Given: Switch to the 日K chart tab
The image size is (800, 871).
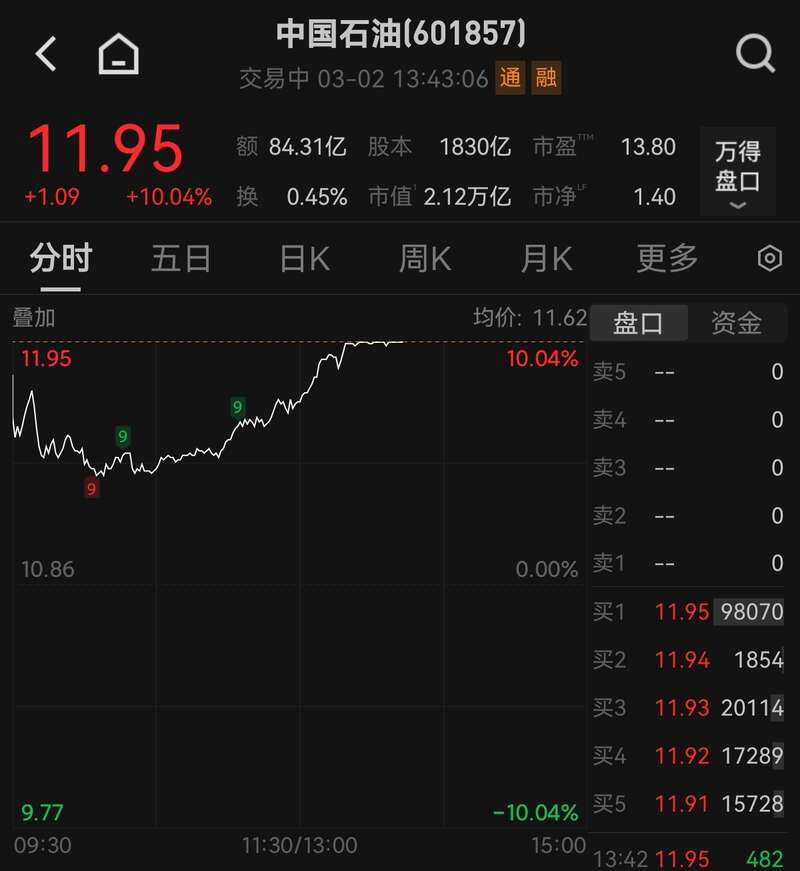Looking at the screenshot, I should click(x=304, y=259).
